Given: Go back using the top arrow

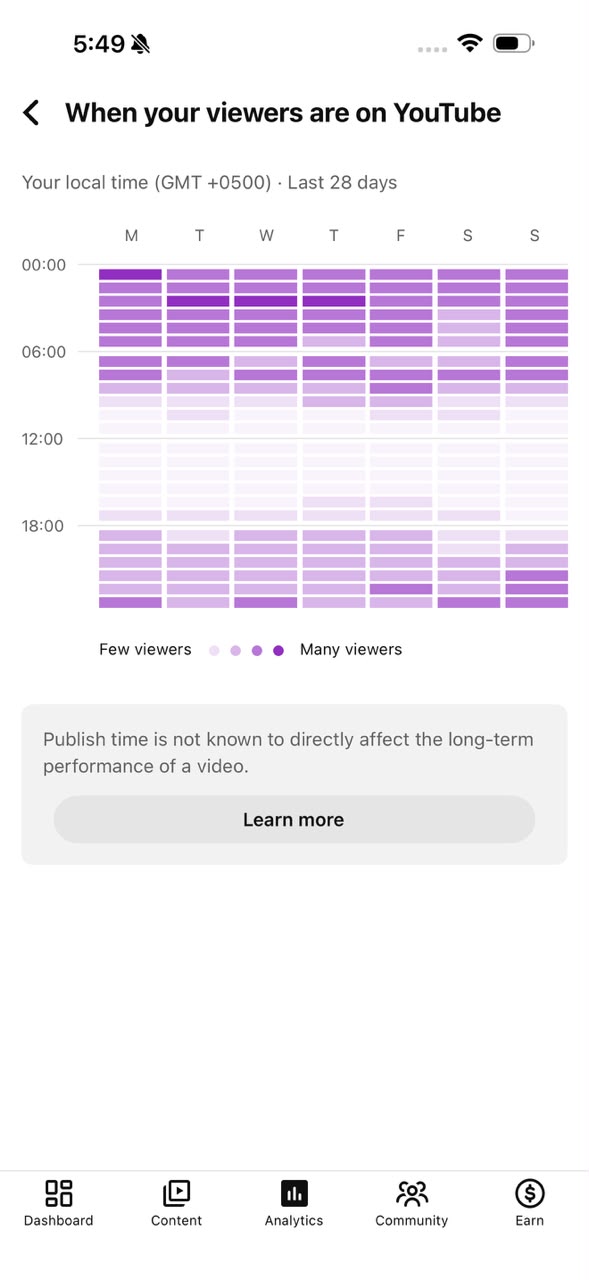Looking at the screenshot, I should tap(32, 113).
